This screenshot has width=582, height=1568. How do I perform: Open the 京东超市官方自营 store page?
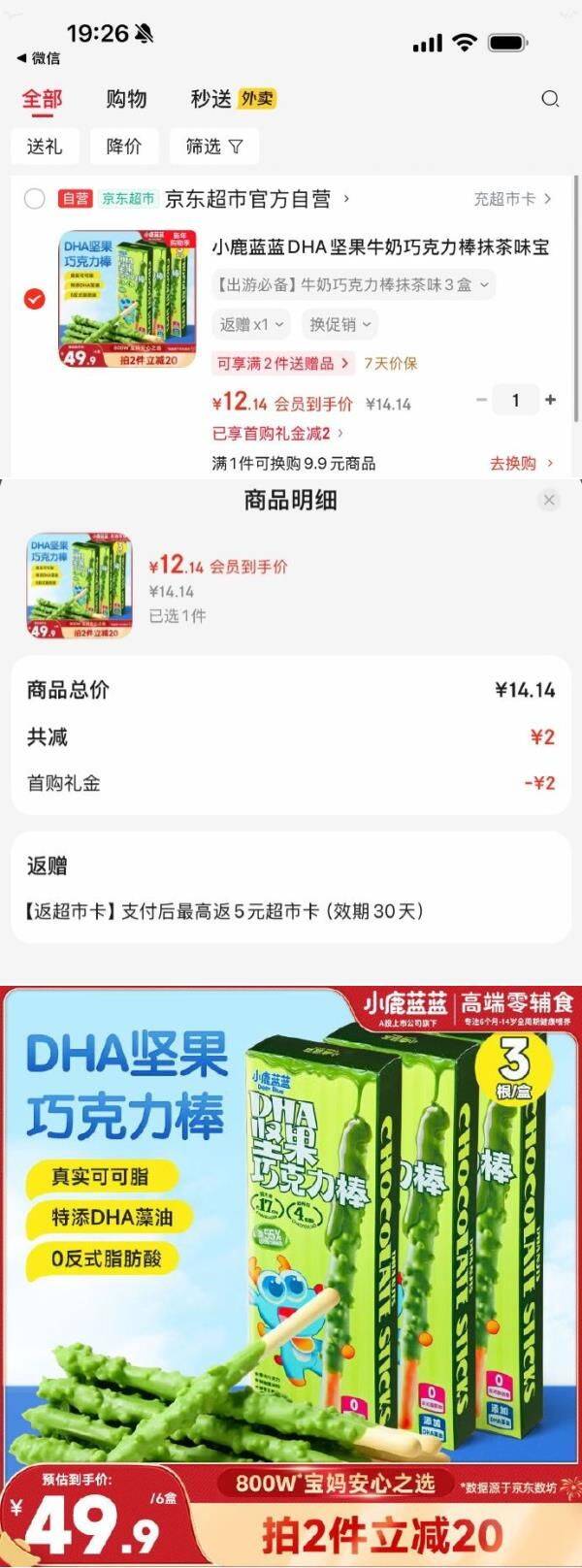256,199
